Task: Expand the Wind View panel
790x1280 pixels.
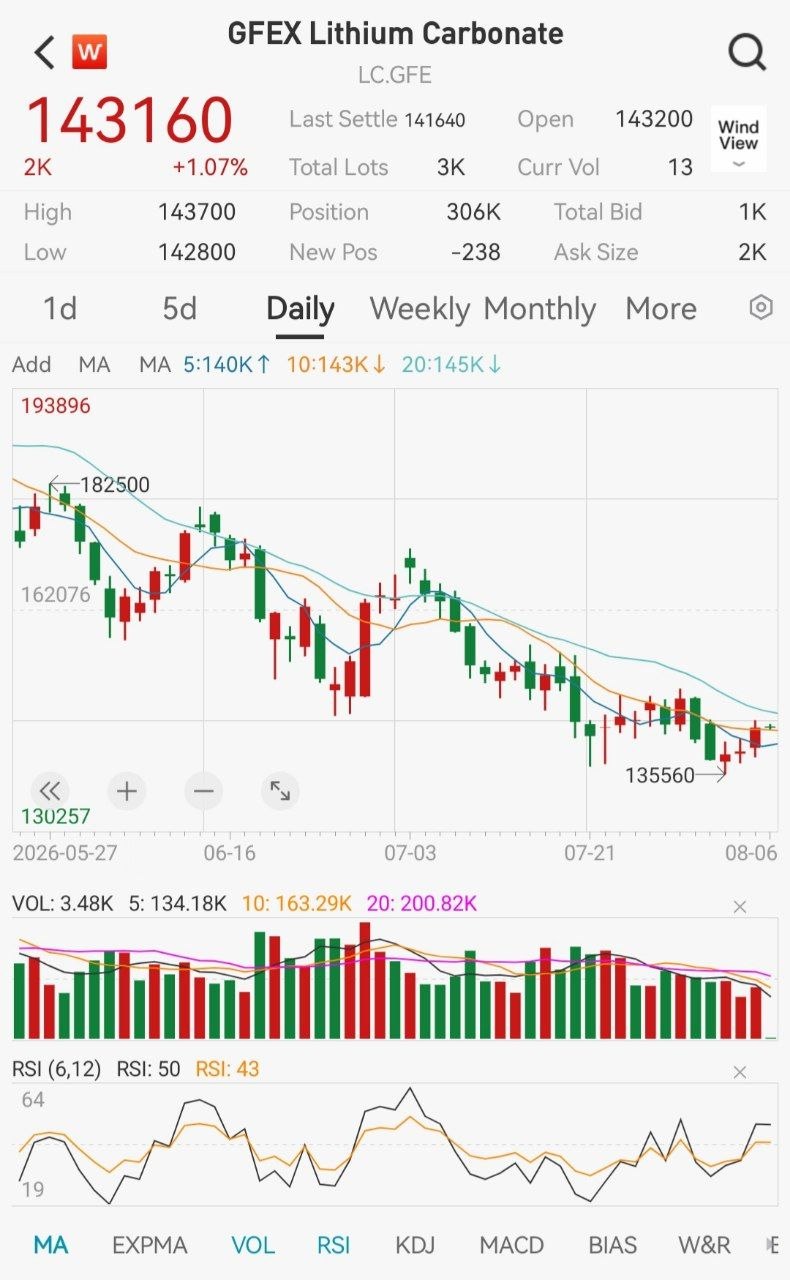Action: click(x=739, y=140)
